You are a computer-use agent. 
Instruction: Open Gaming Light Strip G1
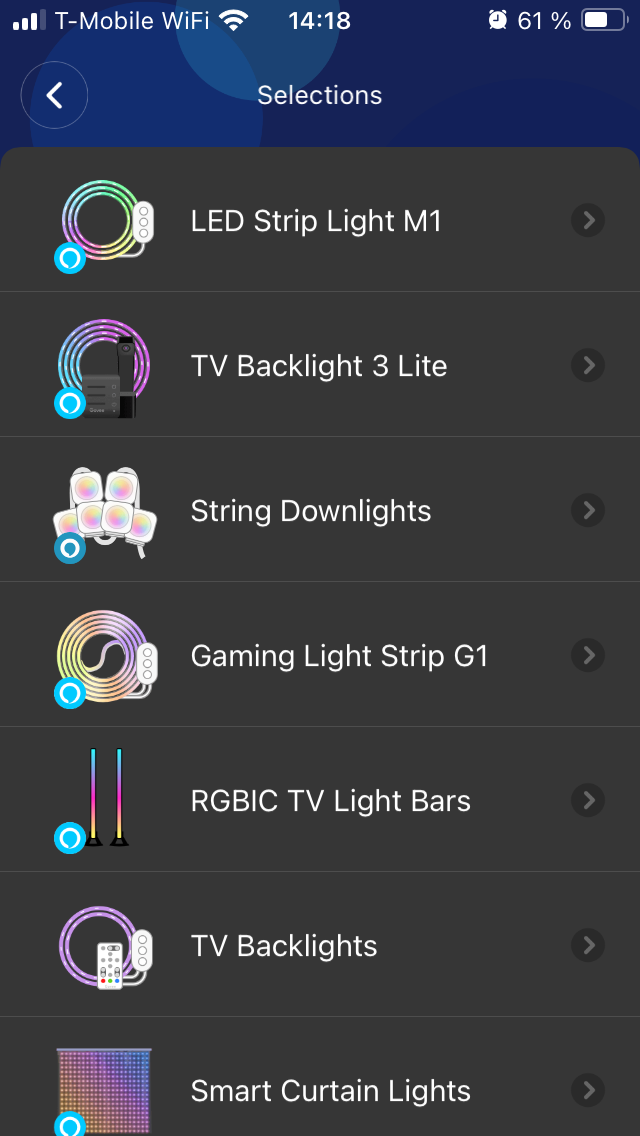pos(339,656)
